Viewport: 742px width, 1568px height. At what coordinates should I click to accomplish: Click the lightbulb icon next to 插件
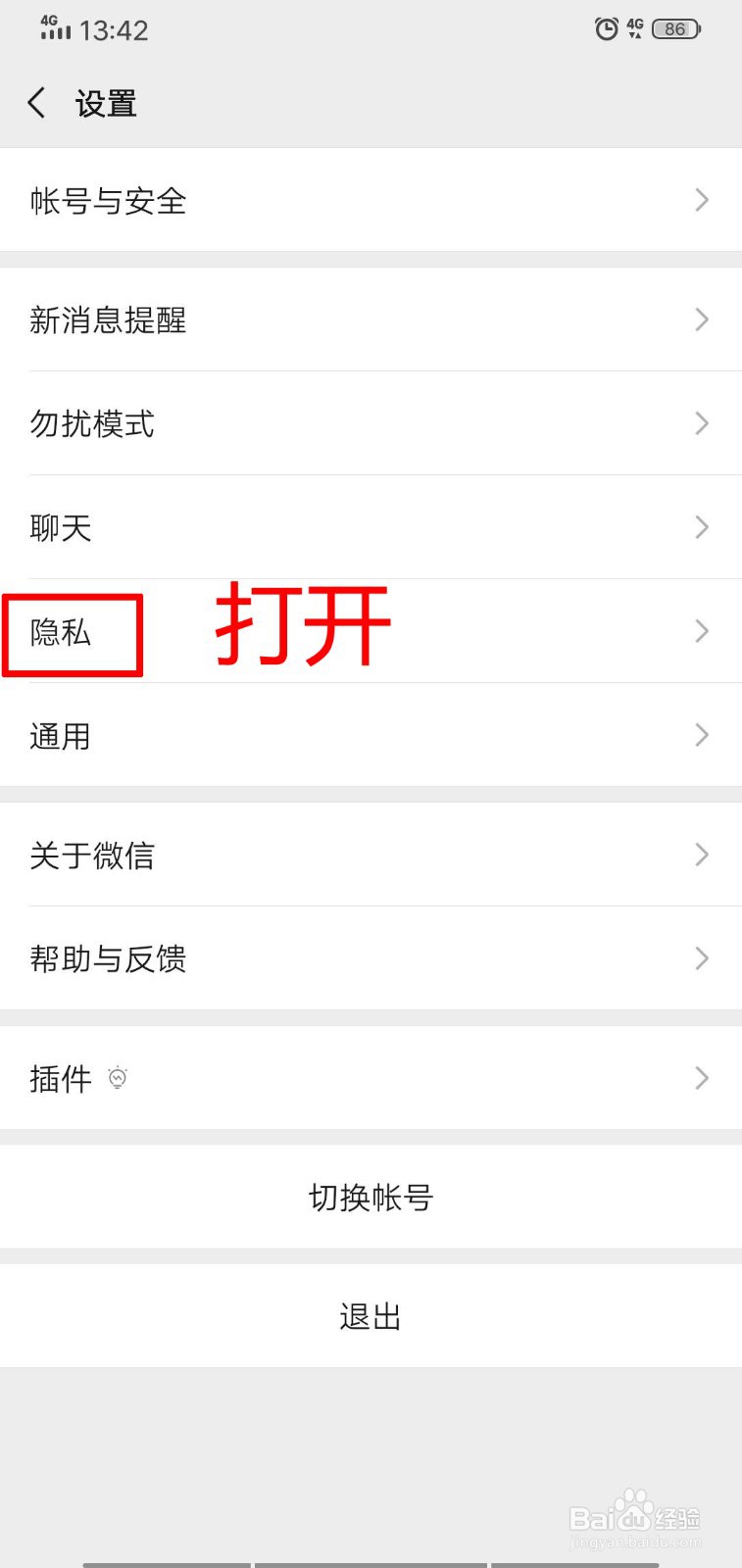120,1078
